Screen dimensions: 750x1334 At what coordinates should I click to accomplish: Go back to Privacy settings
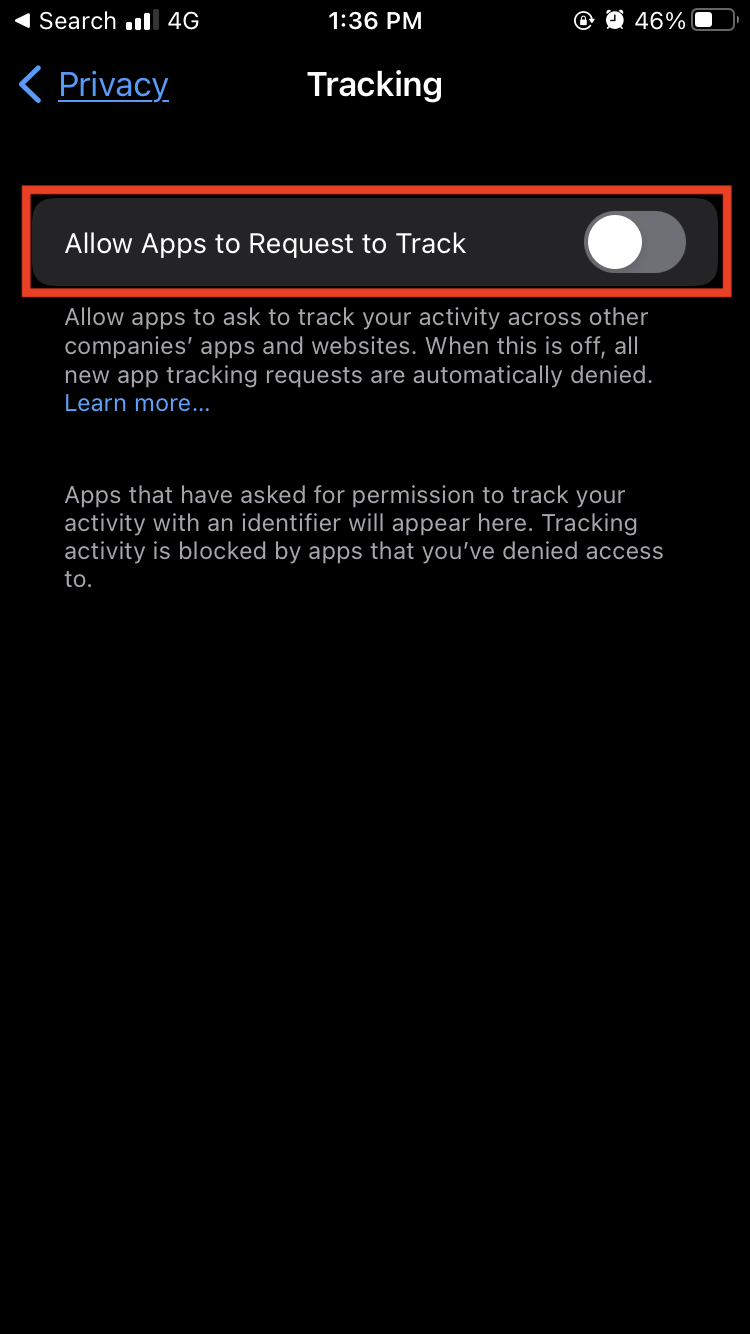(95, 85)
